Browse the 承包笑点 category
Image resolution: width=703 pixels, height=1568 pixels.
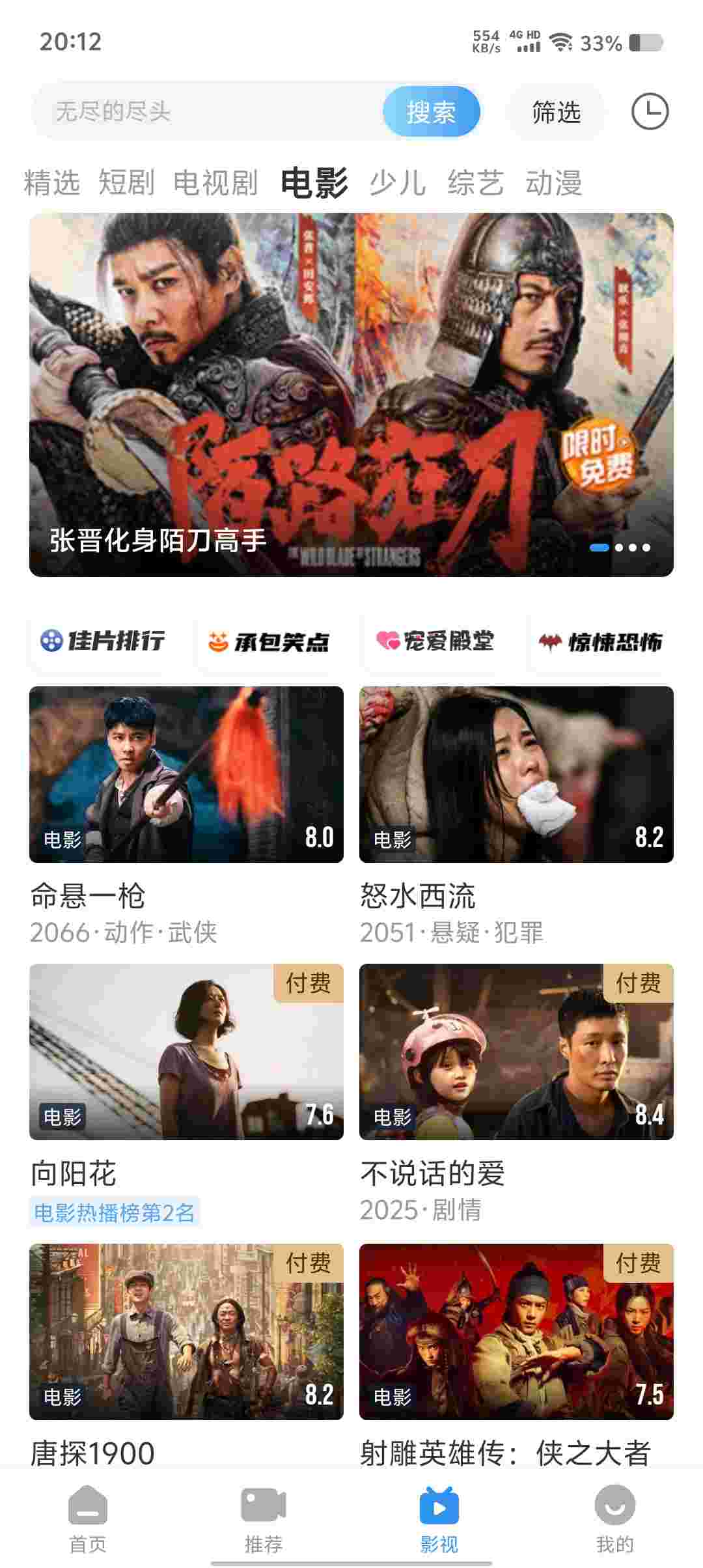[269, 643]
